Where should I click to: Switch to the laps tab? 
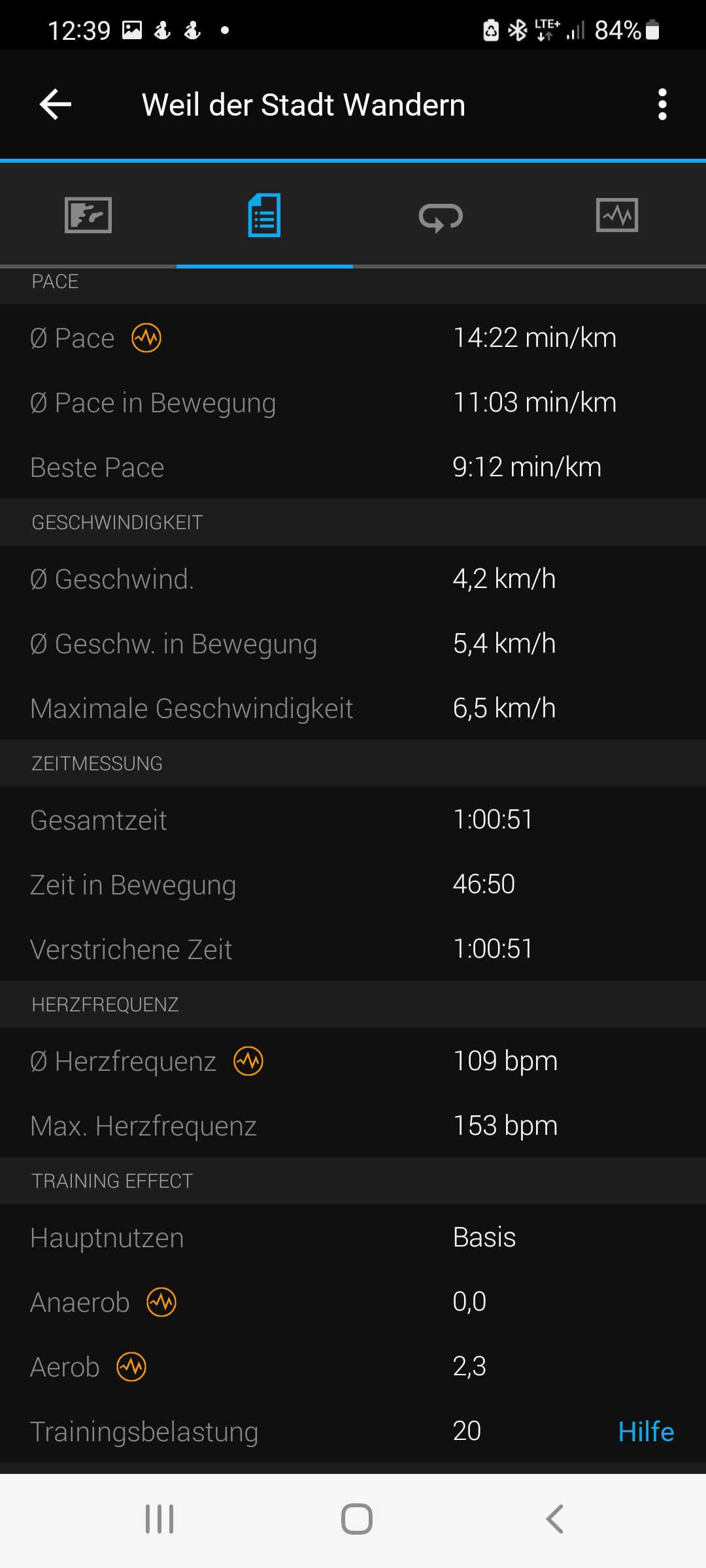point(441,217)
